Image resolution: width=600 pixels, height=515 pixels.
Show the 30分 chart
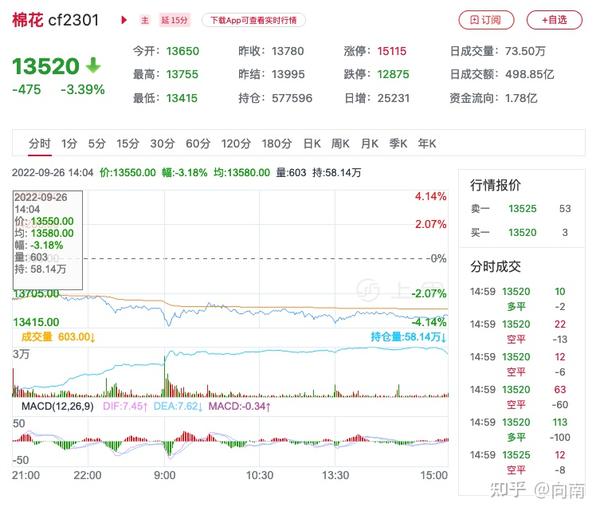click(163, 144)
